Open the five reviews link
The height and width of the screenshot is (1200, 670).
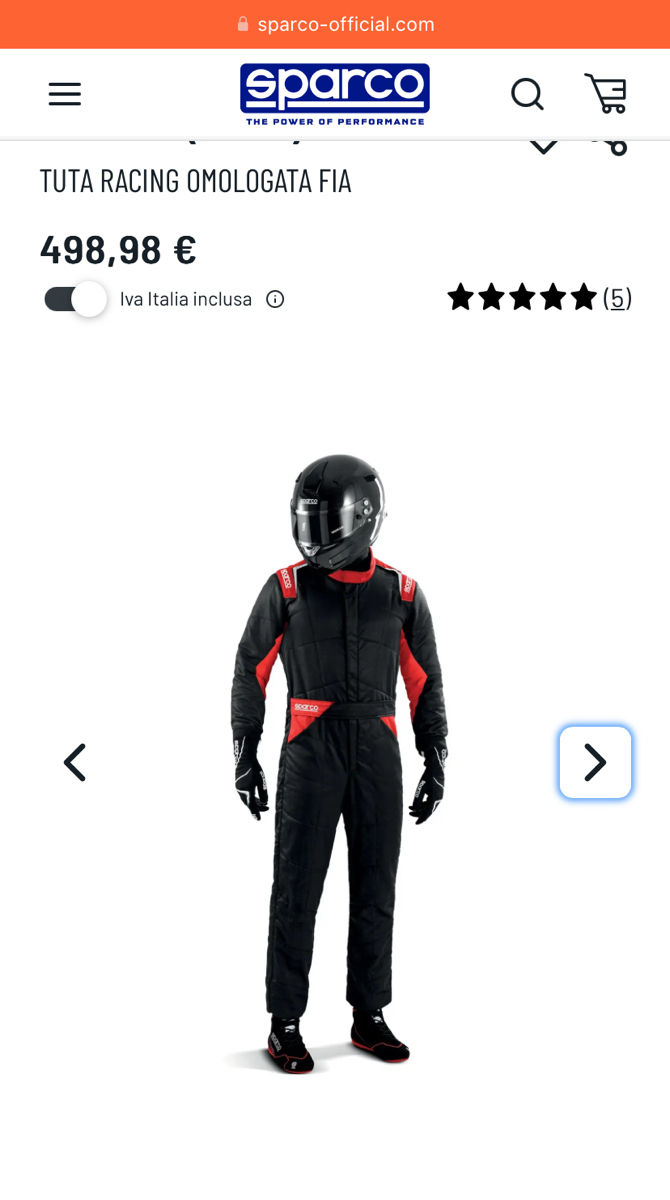click(x=617, y=298)
